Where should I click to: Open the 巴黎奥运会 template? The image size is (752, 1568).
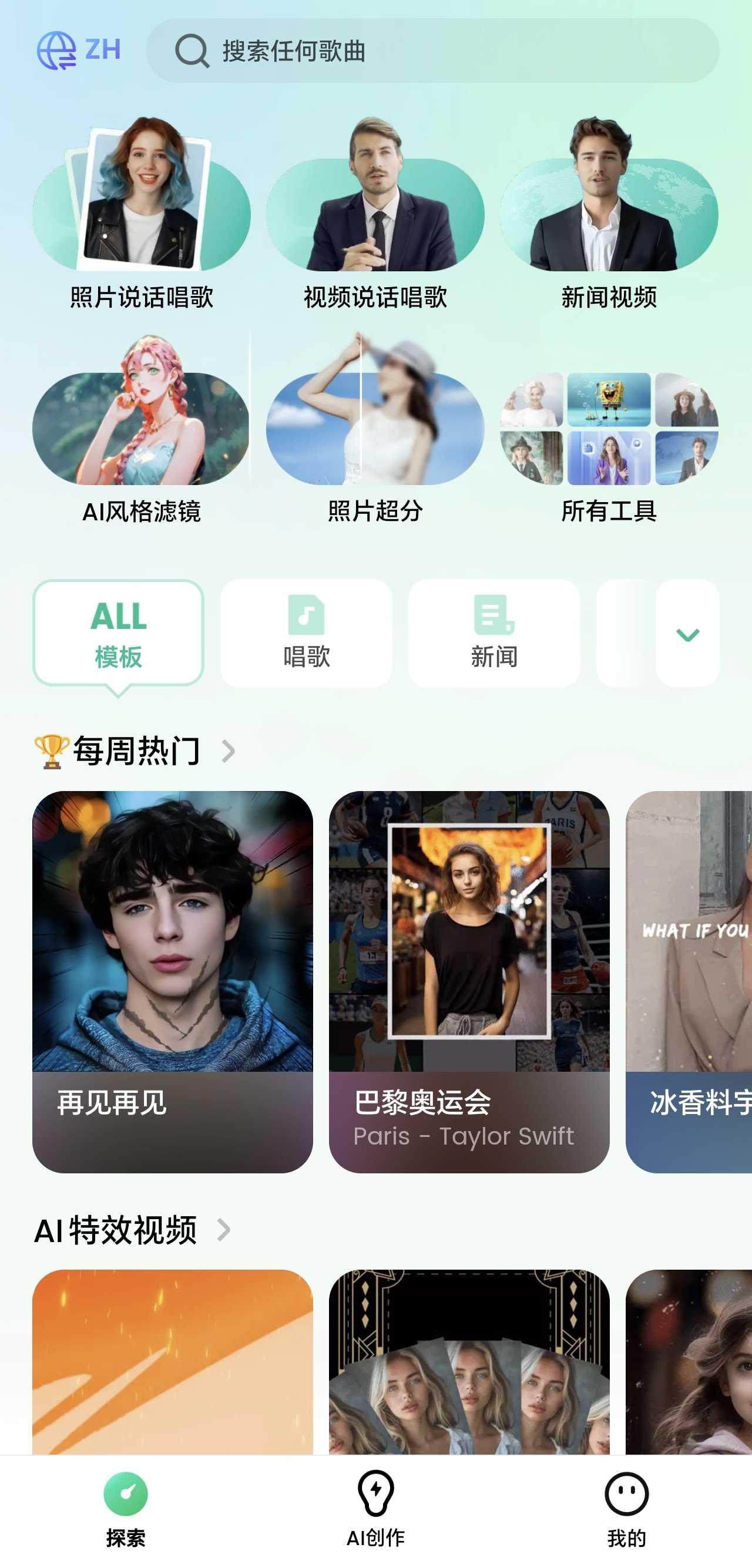tap(469, 981)
